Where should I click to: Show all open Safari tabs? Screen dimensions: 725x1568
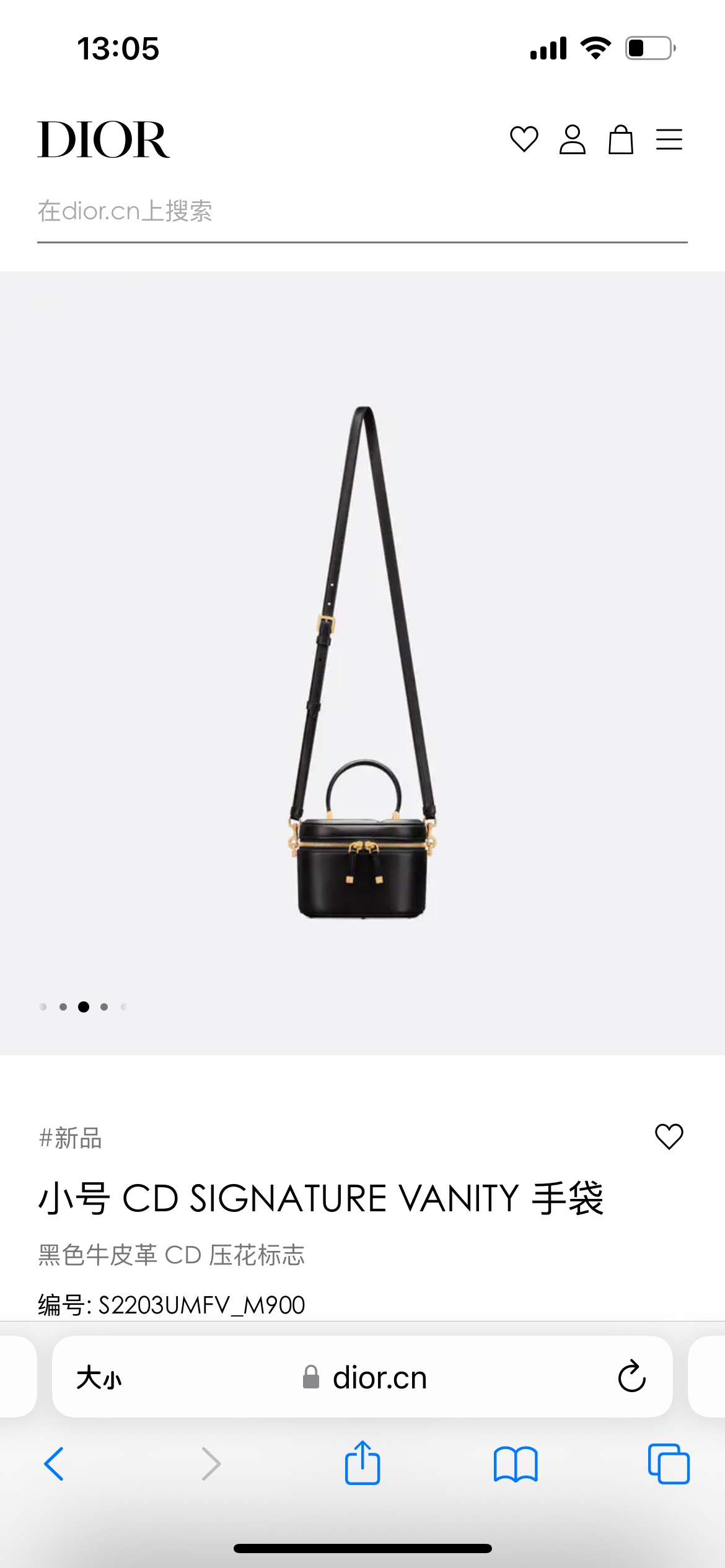coord(668,1464)
